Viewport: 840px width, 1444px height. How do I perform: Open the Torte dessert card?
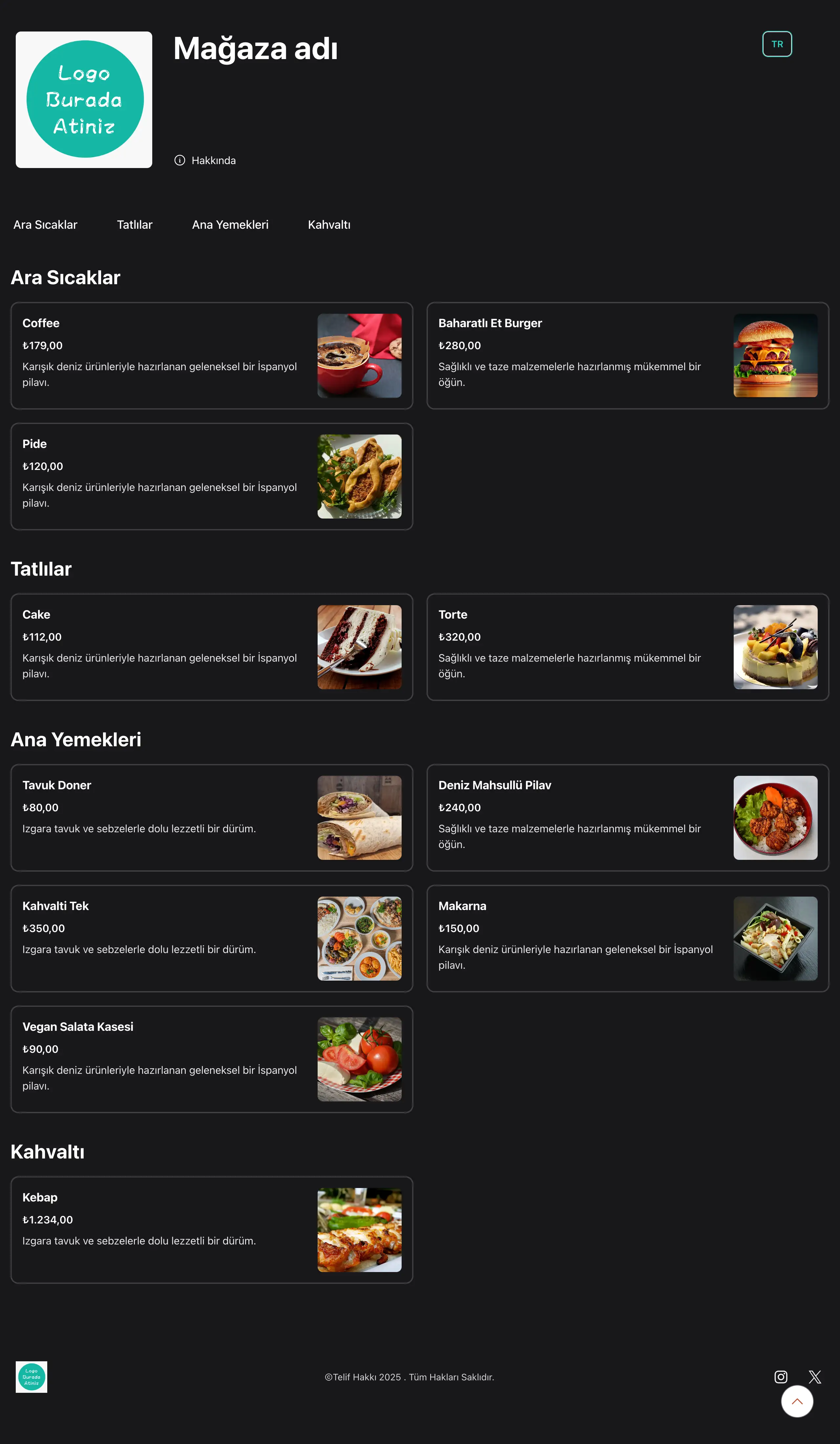tap(627, 647)
